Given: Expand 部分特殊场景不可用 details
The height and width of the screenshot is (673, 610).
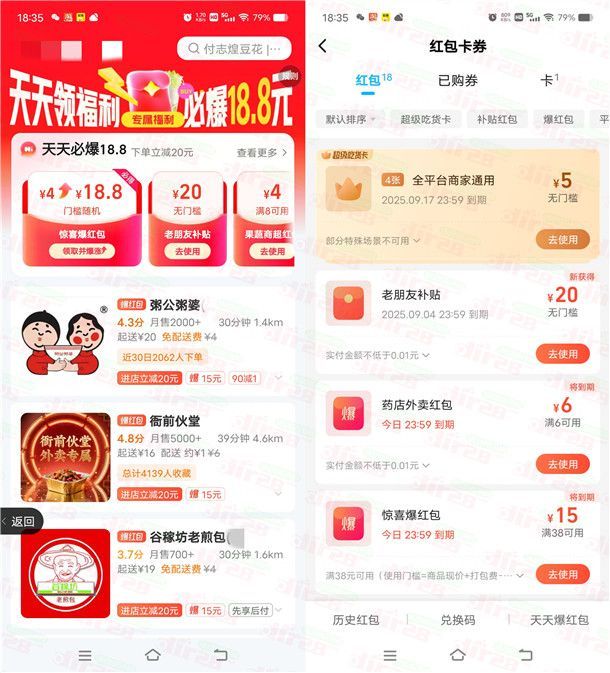Looking at the screenshot, I should (x=372, y=241).
